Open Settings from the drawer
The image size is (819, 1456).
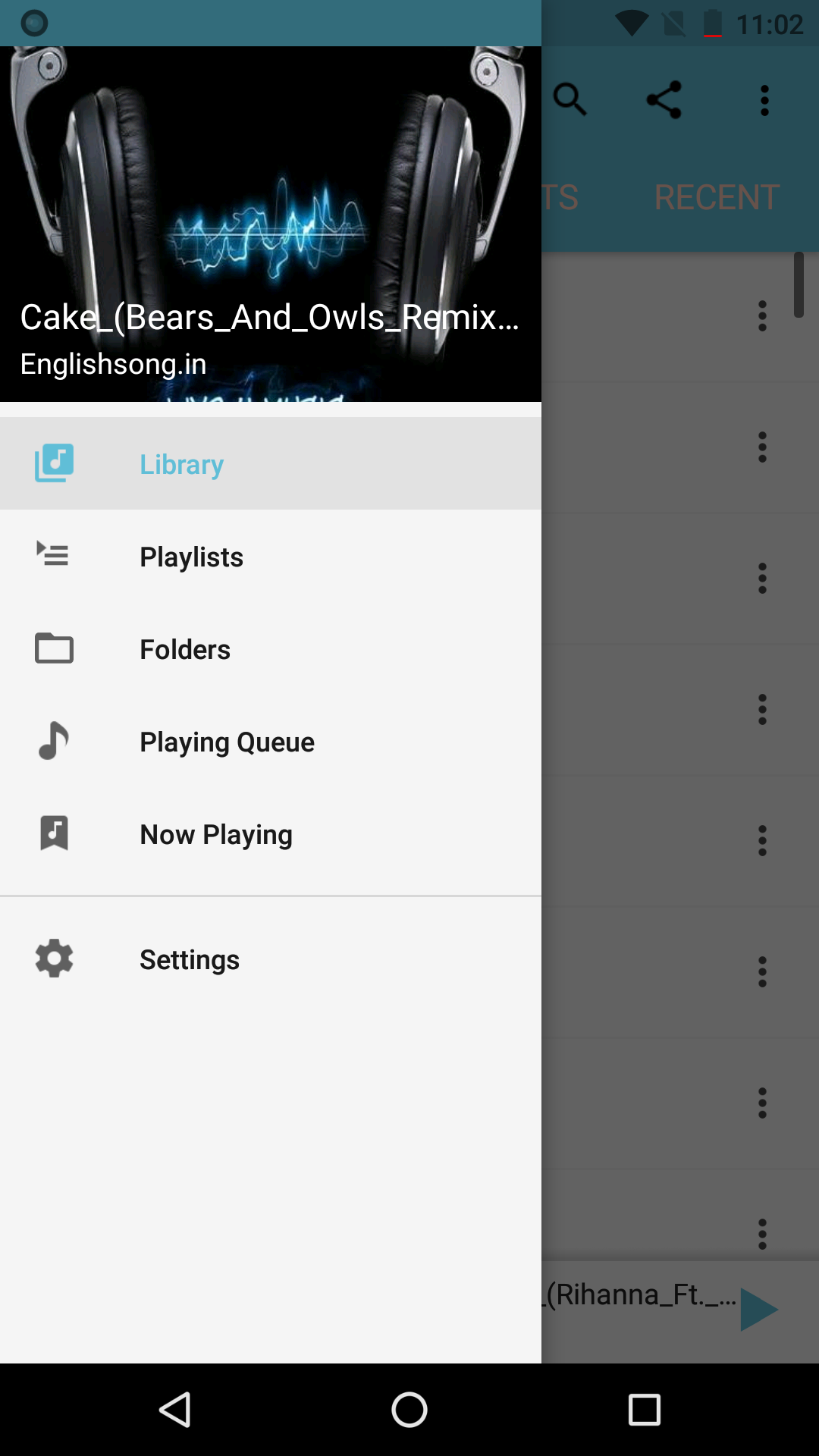(190, 959)
